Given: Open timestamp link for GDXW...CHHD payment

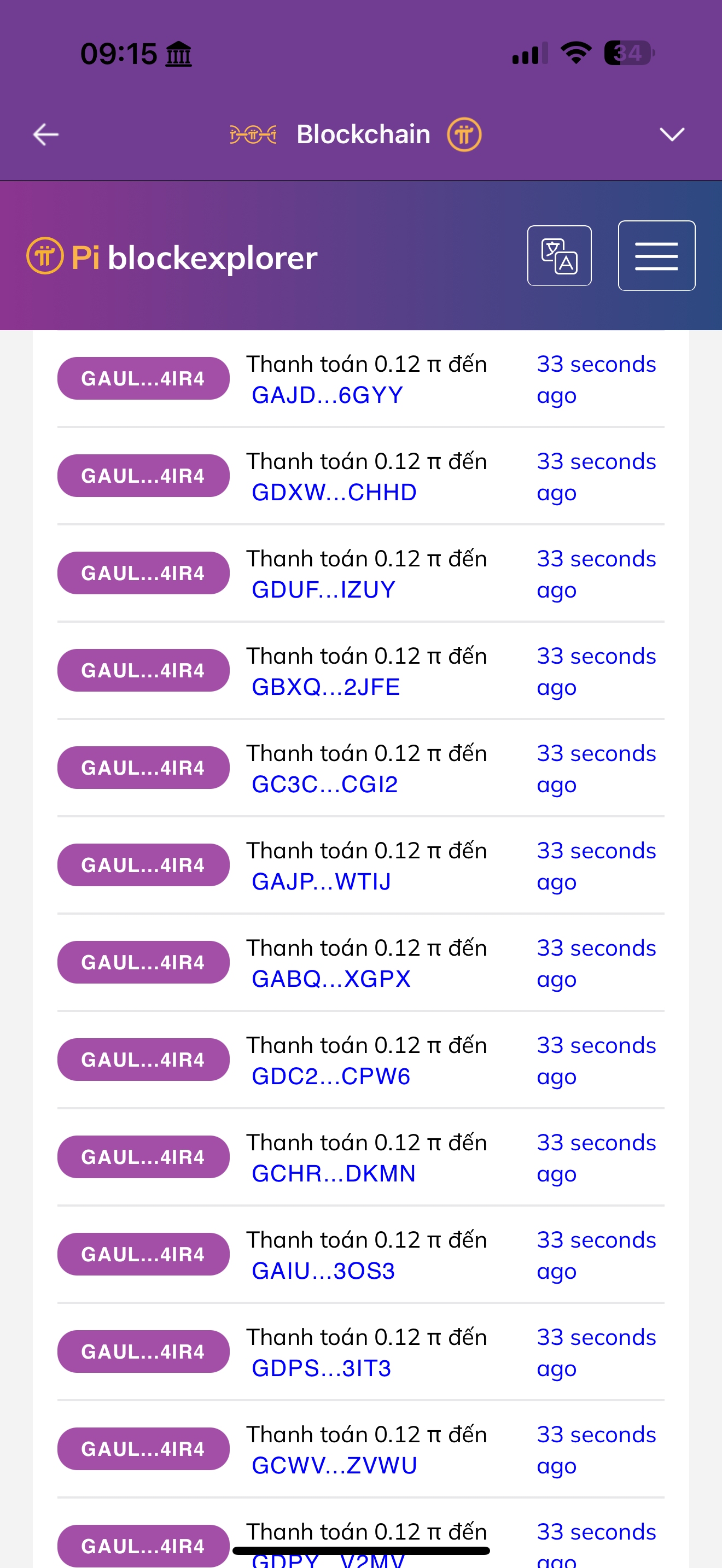Looking at the screenshot, I should (595, 477).
